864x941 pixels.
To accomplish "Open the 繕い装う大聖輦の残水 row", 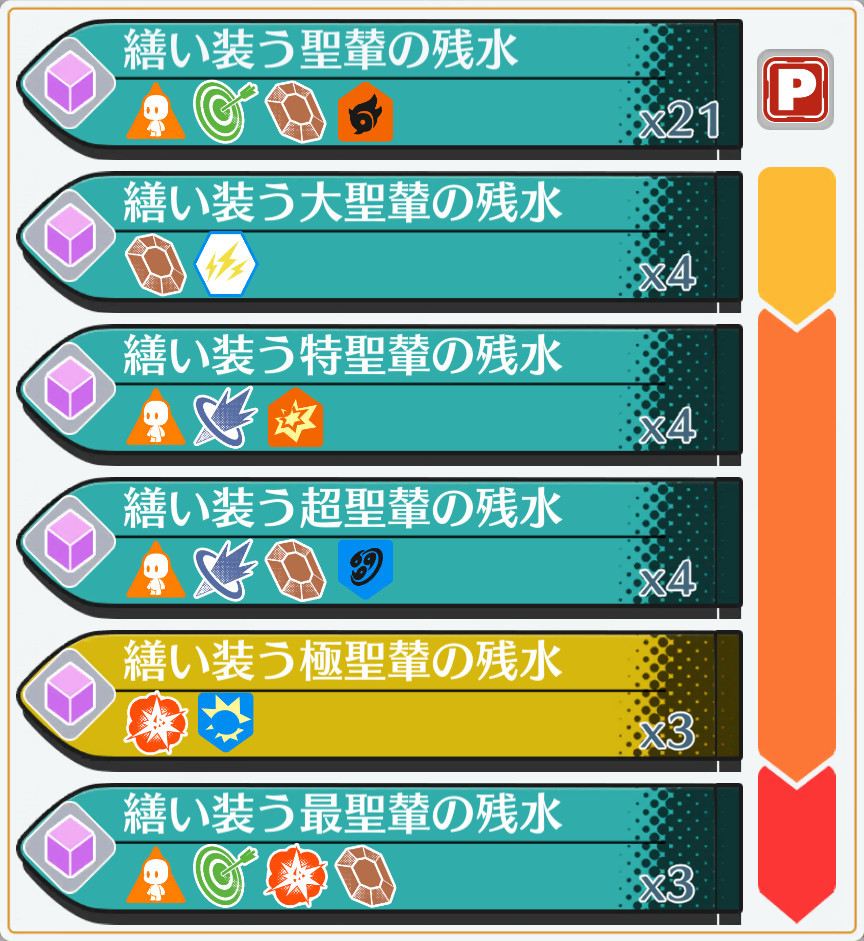I will tap(380, 240).
